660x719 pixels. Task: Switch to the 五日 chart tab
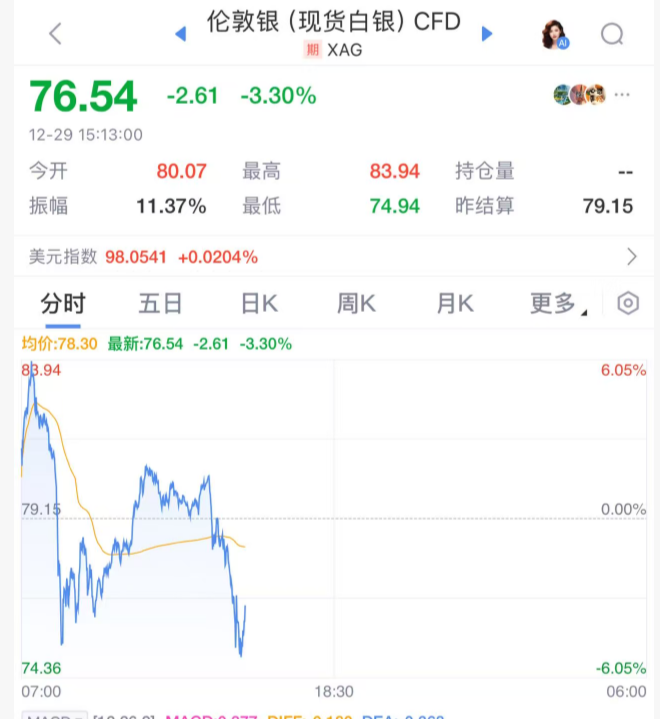(160, 303)
